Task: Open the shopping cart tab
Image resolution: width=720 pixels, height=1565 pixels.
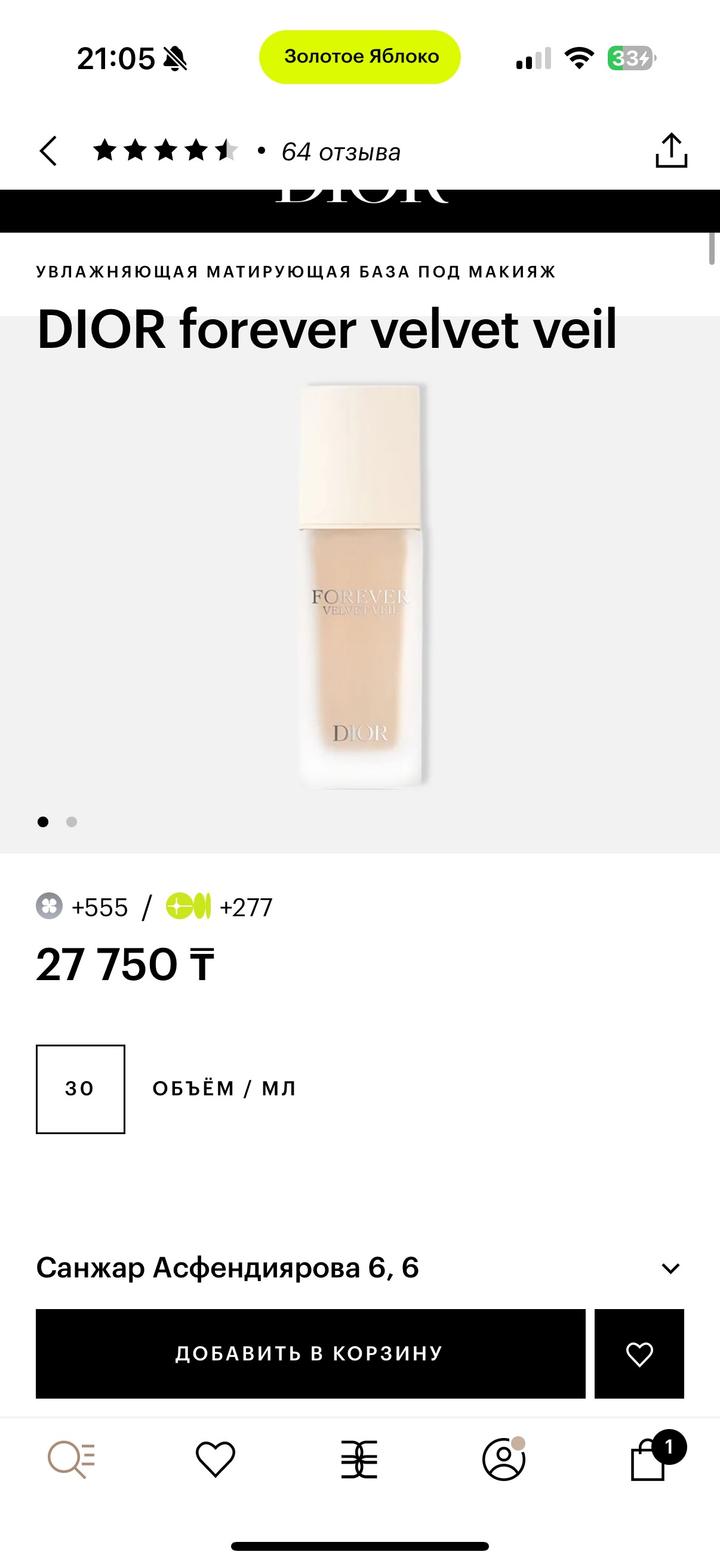Action: 648,1460
